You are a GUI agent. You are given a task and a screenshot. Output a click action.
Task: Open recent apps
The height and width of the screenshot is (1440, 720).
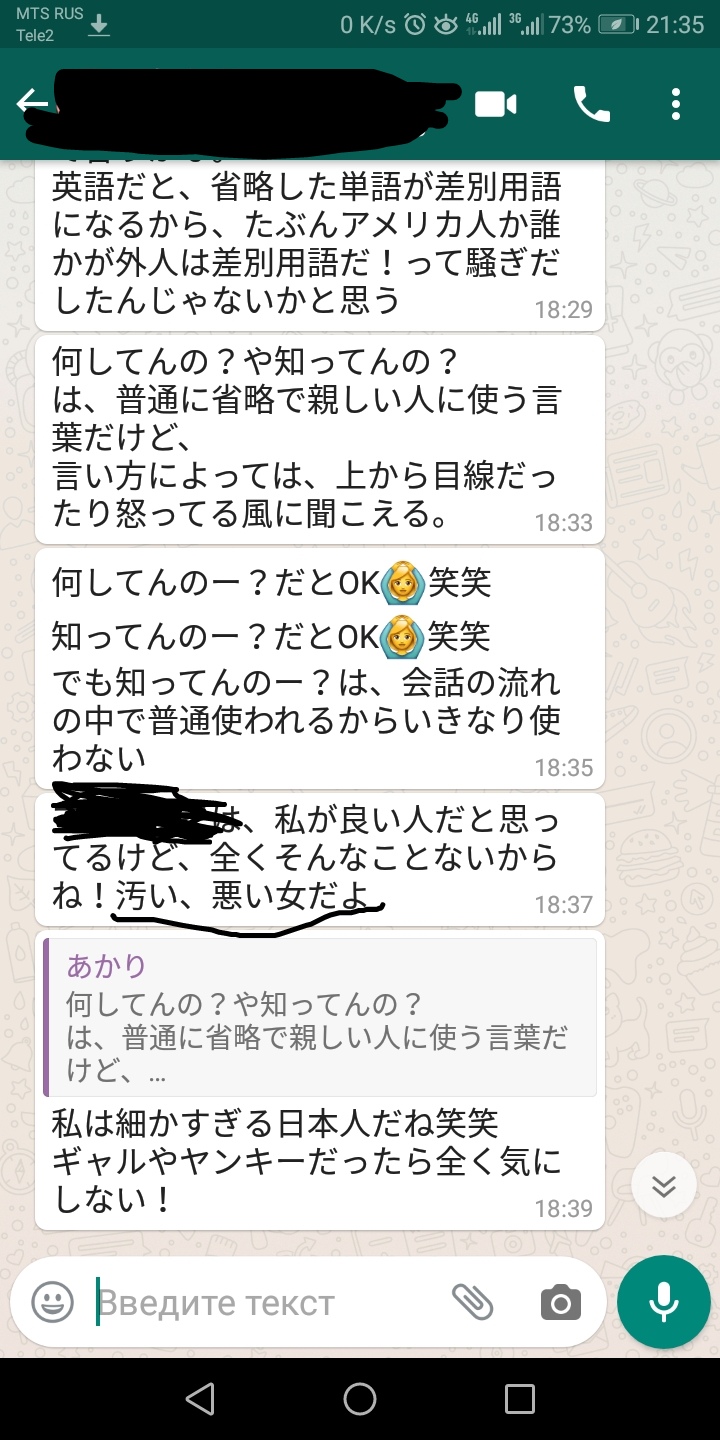click(520, 1398)
